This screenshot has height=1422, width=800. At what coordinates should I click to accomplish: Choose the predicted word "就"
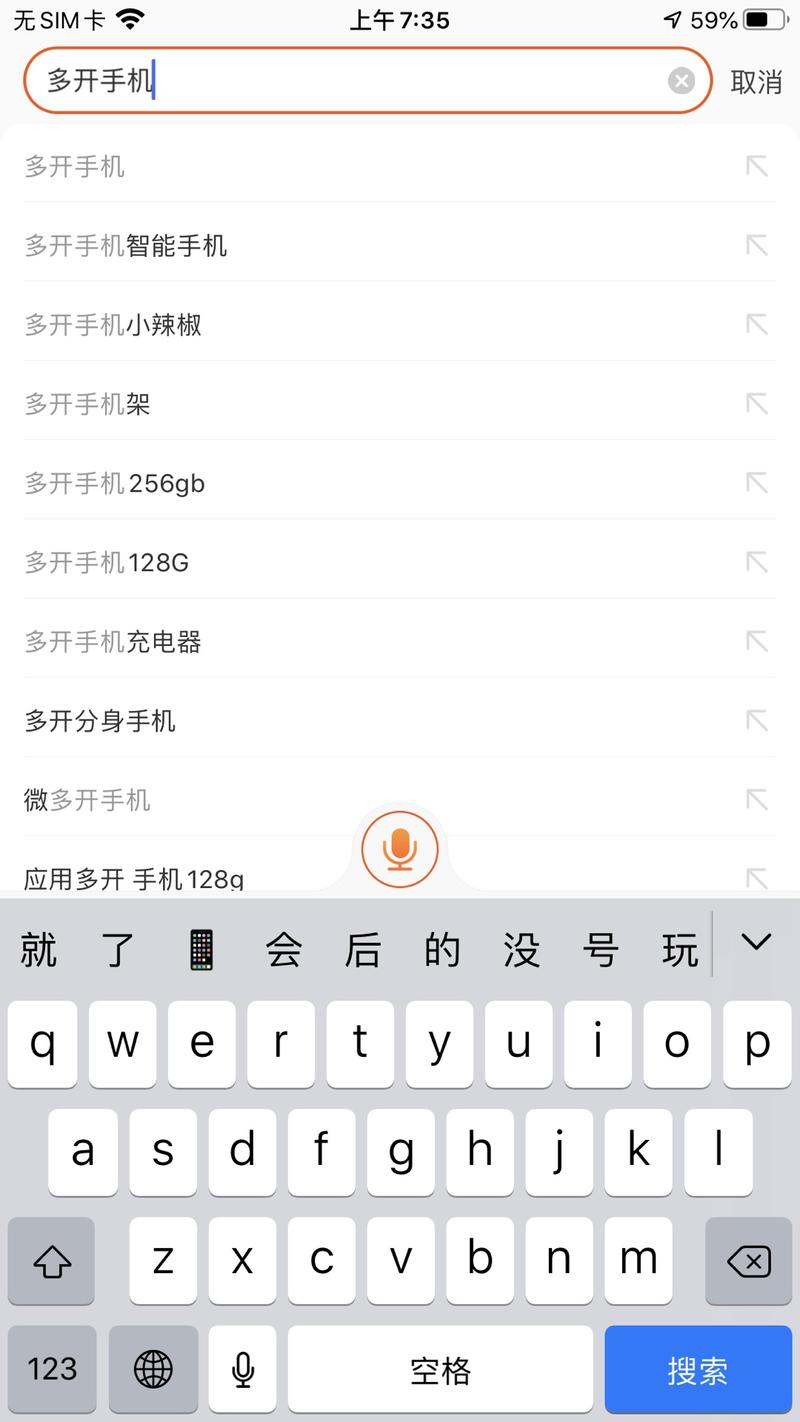click(38, 949)
